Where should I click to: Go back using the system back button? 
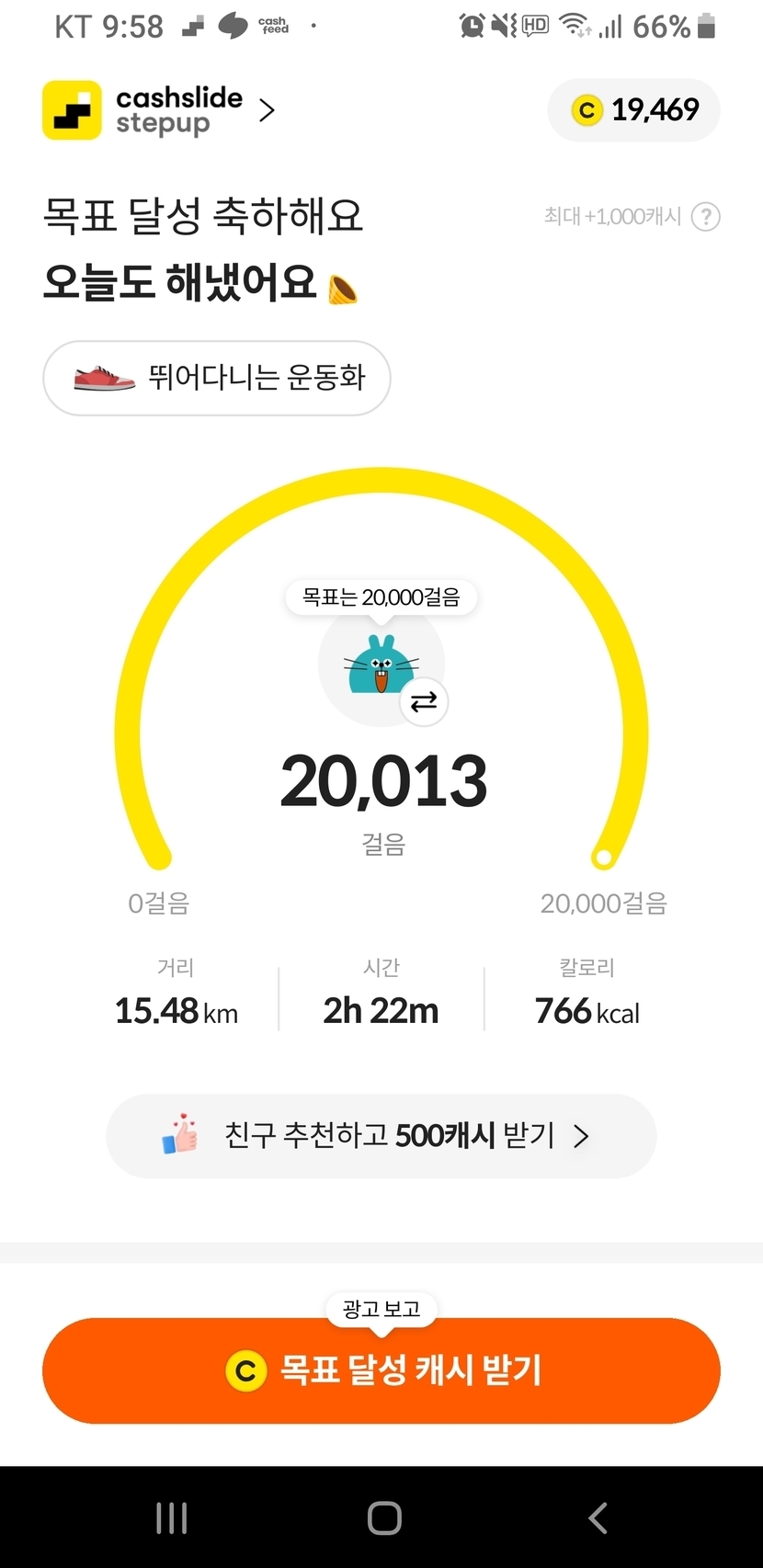[x=598, y=1517]
